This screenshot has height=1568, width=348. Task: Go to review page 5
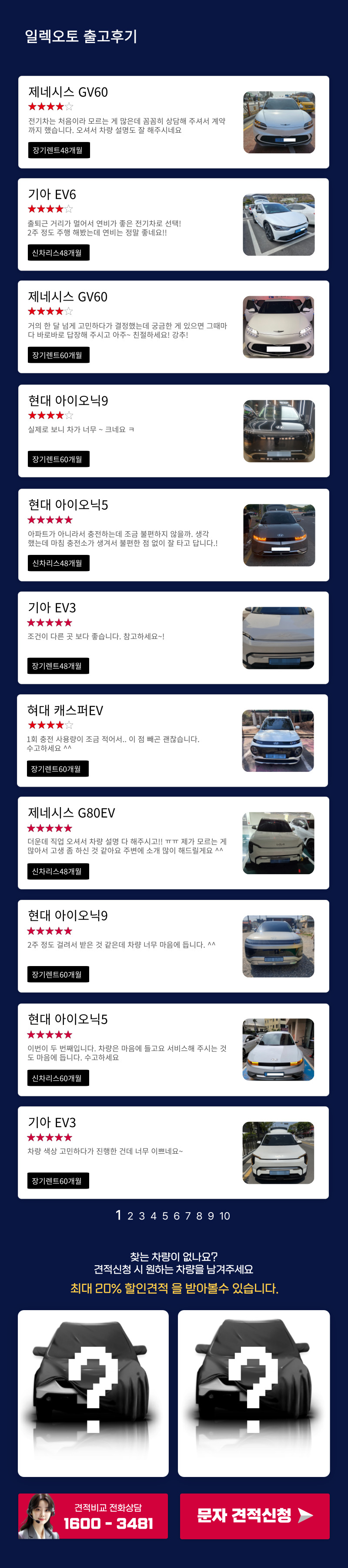tap(165, 1216)
